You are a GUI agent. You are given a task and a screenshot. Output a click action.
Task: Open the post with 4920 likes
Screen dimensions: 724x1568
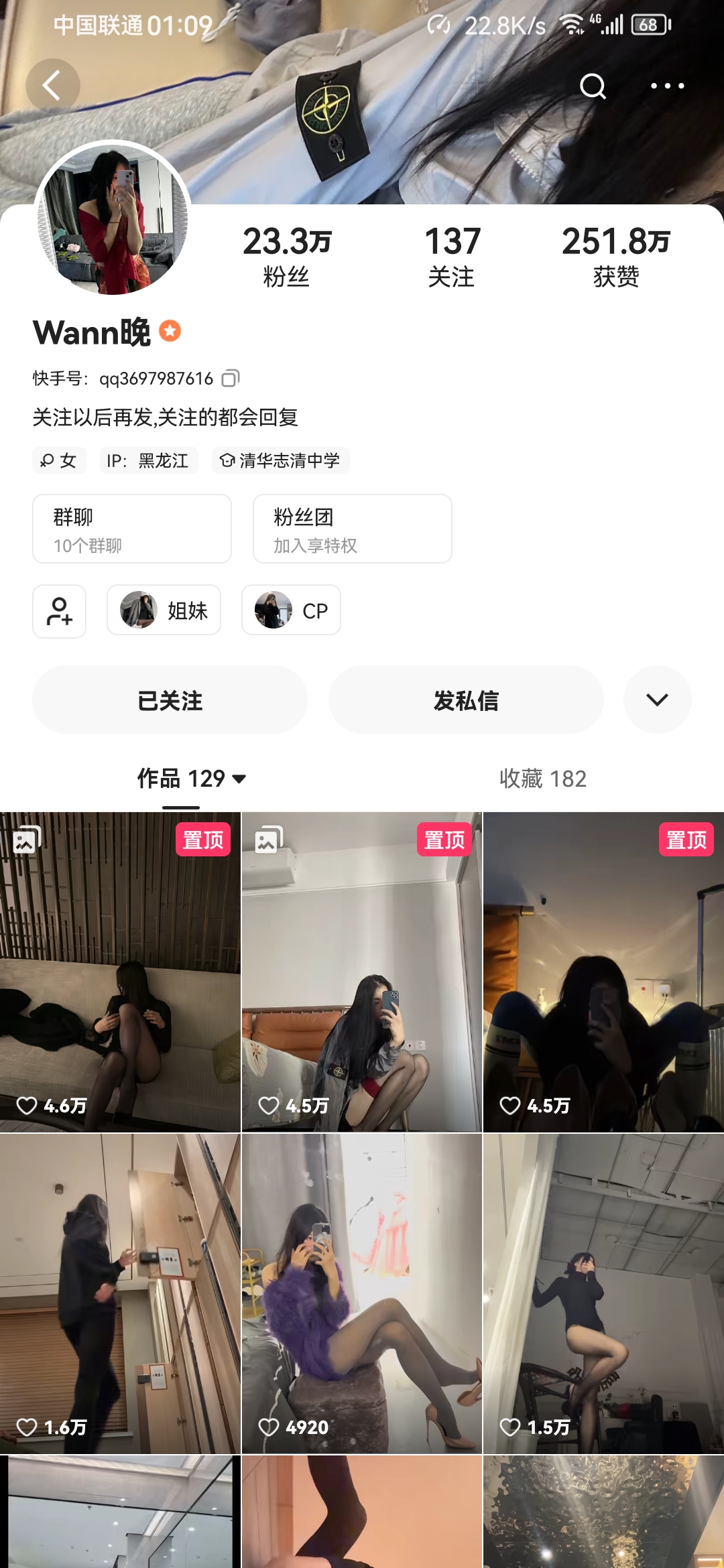[361, 1293]
